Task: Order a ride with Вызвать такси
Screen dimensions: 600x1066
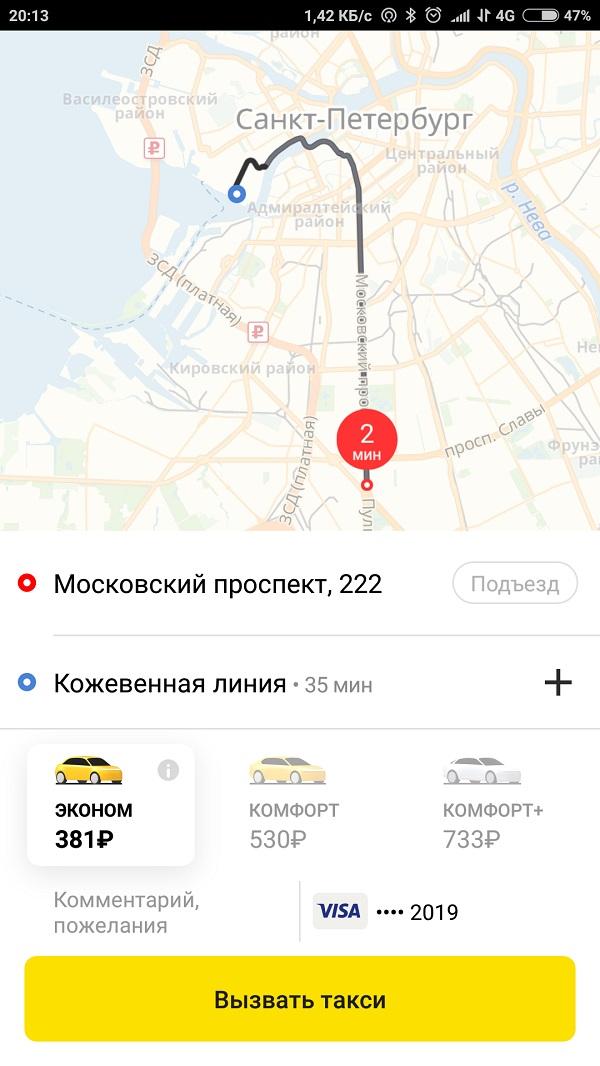Action: point(300,1000)
